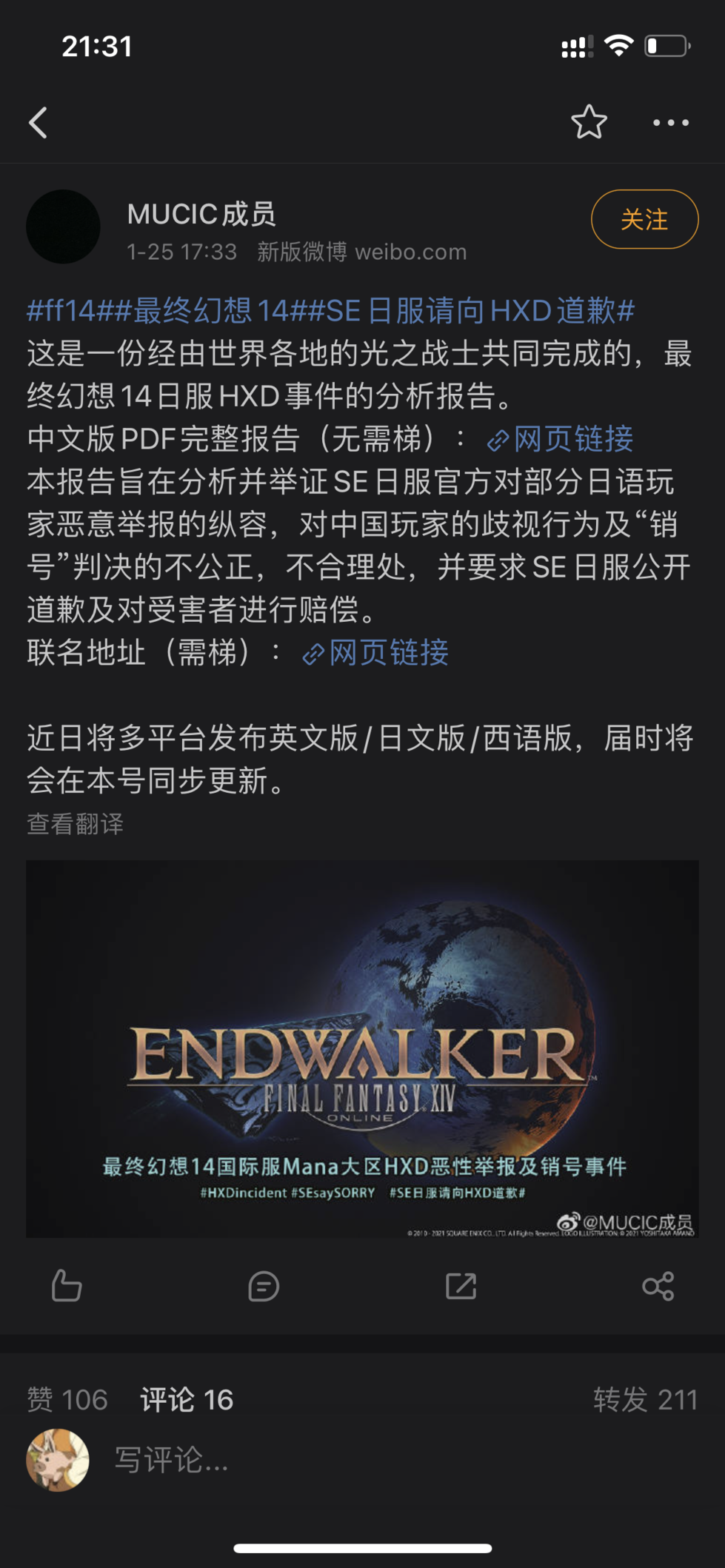Image resolution: width=725 pixels, height=1568 pixels.
Task: Open the three-dot overflow menu
Action: tap(670, 123)
